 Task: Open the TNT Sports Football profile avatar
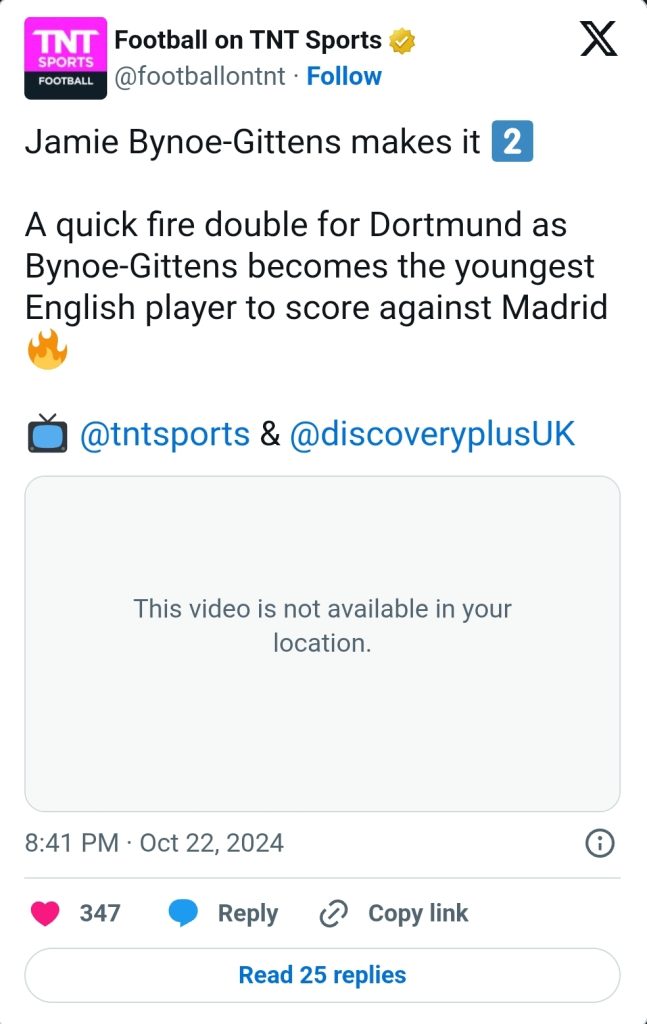(x=65, y=62)
